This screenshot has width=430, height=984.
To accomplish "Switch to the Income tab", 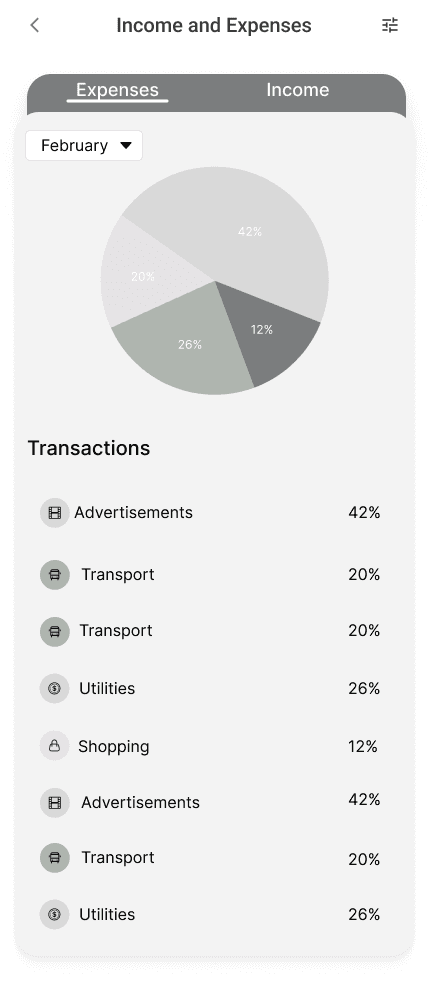I will point(298,90).
